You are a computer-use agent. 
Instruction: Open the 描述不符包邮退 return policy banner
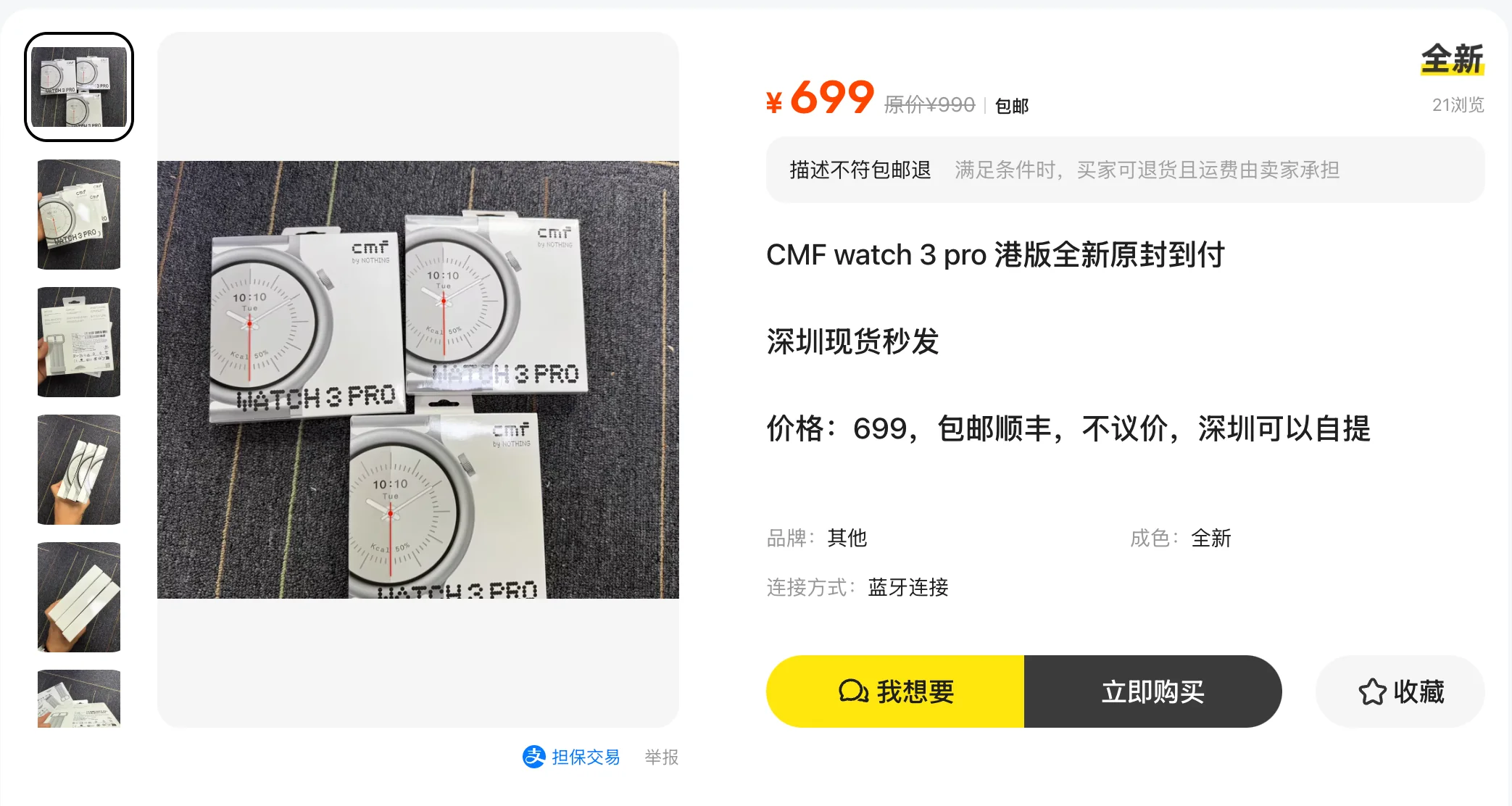coord(1125,170)
